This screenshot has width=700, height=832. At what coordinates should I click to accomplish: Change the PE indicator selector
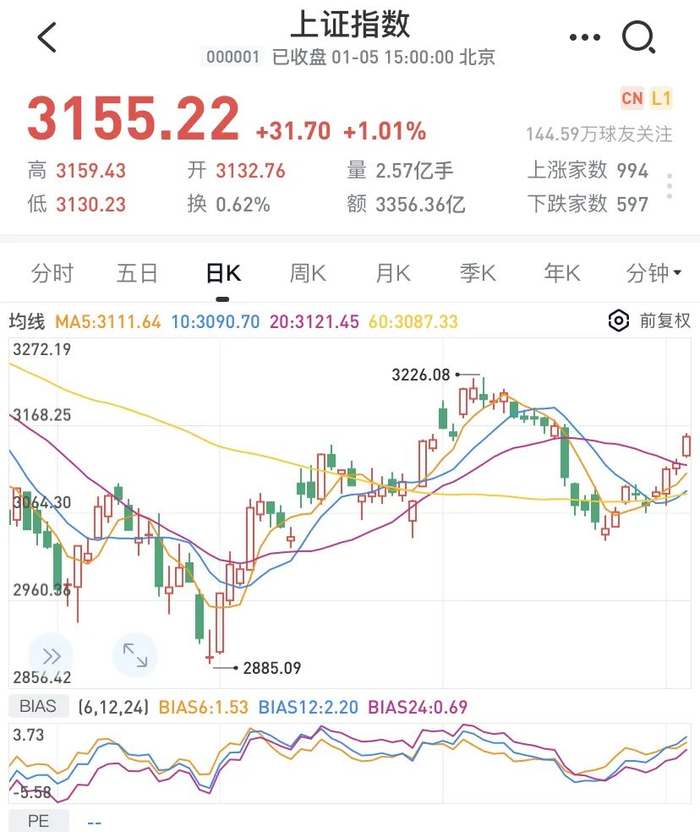(x=39, y=821)
